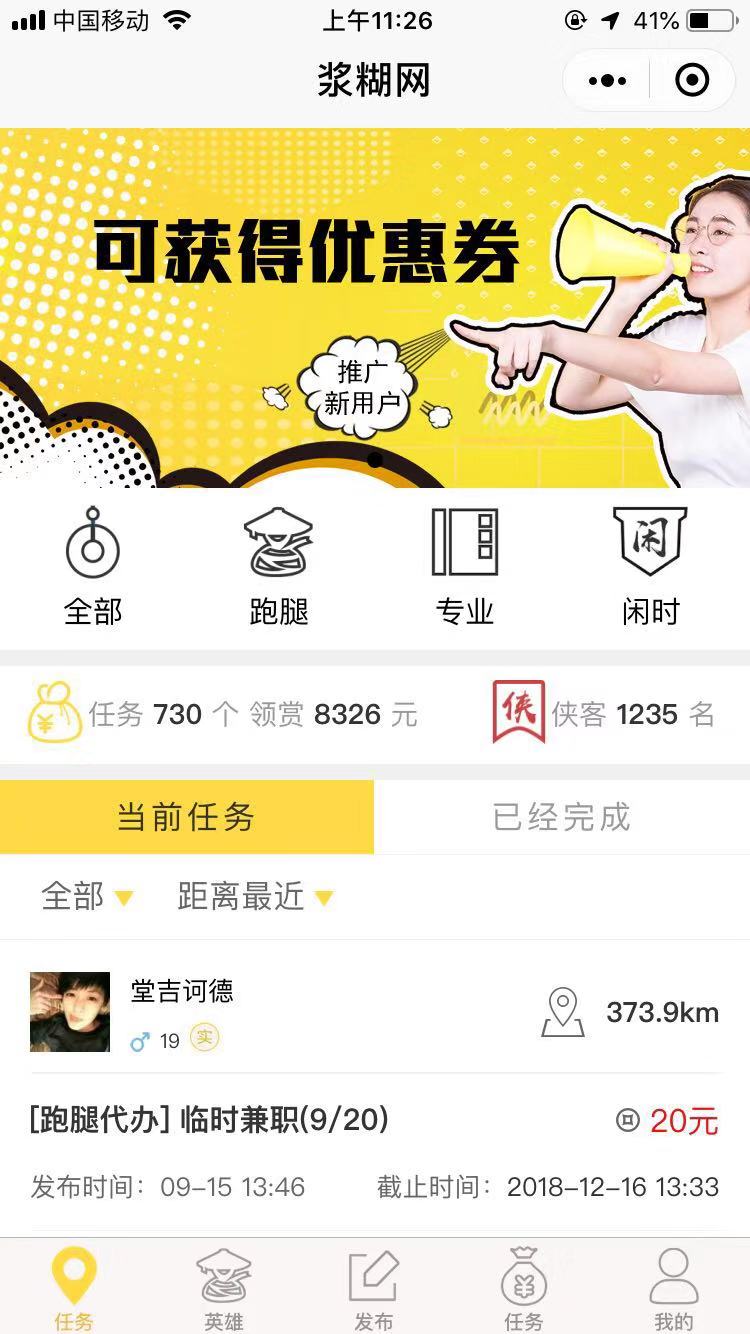Go to the 英雄 tab in bottom bar
This screenshot has height=1334, width=750.
pos(224,1288)
